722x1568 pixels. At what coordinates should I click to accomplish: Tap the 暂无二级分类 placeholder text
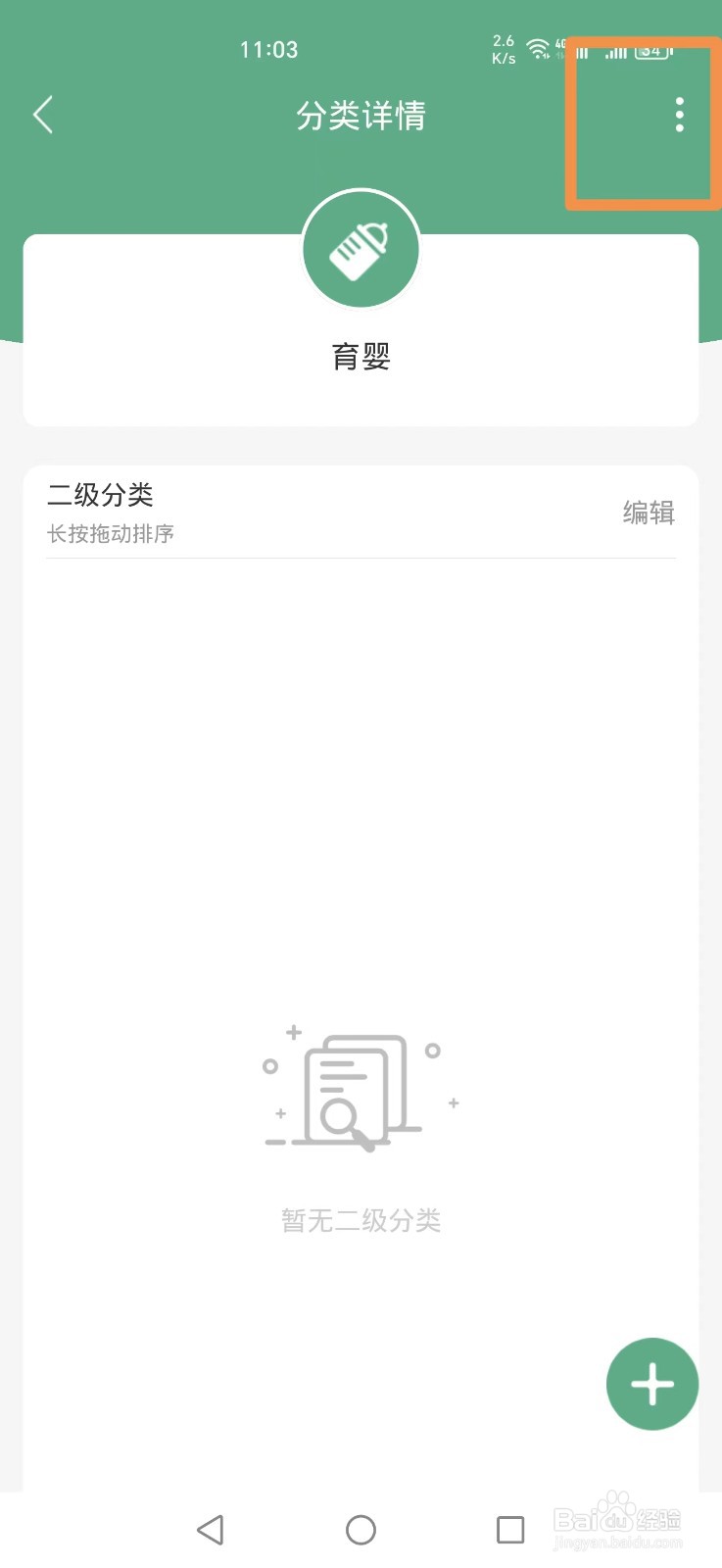tap(361, 1220)
